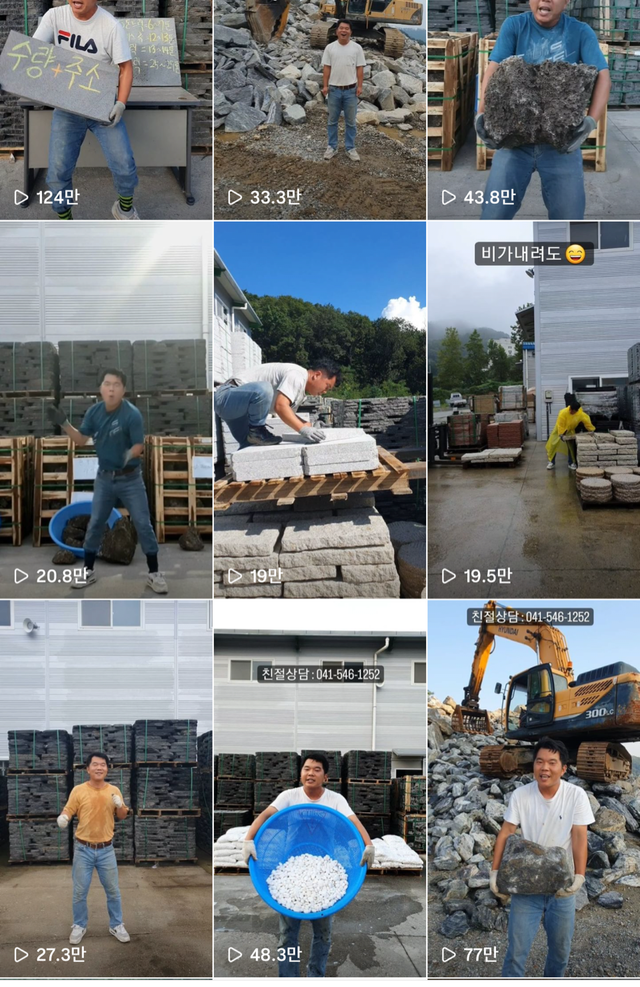The height and width of the screenshot is (987, 640).
Task: Open the video with 124만 views
Action: (106, 110)
